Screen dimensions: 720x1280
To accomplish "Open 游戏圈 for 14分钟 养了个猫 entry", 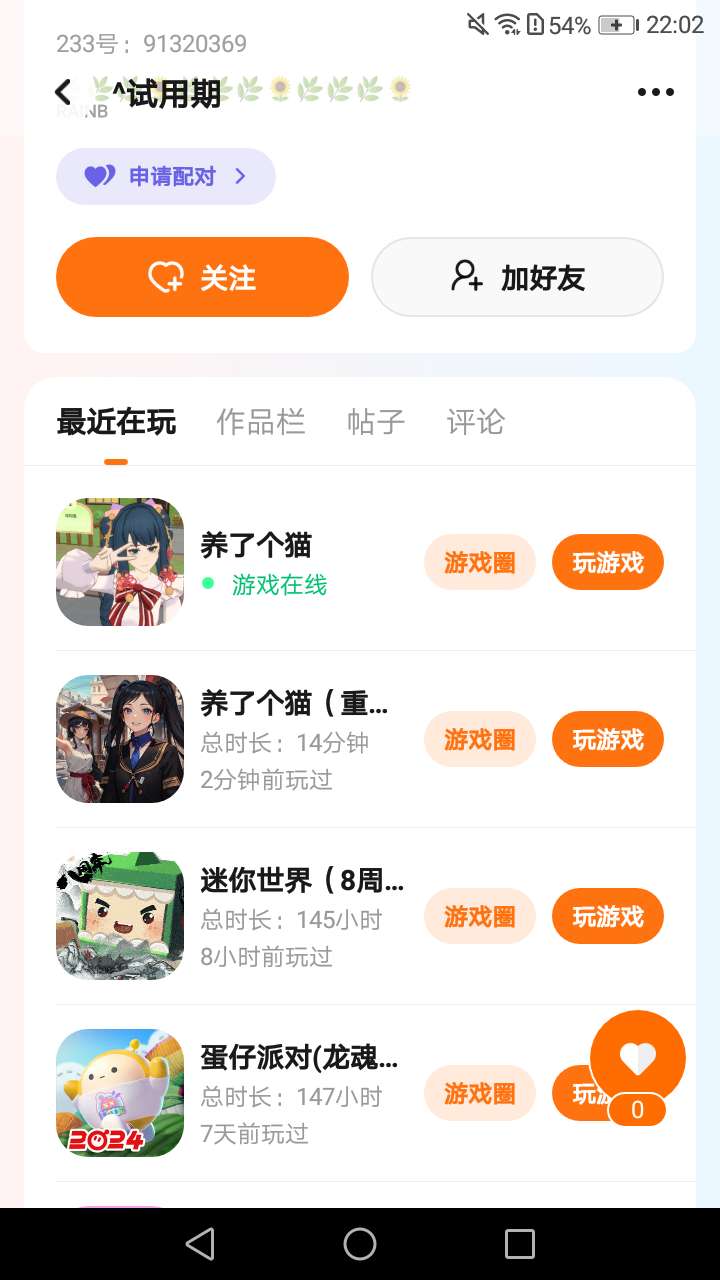I will pyautogui.click(x=480, y=739).
